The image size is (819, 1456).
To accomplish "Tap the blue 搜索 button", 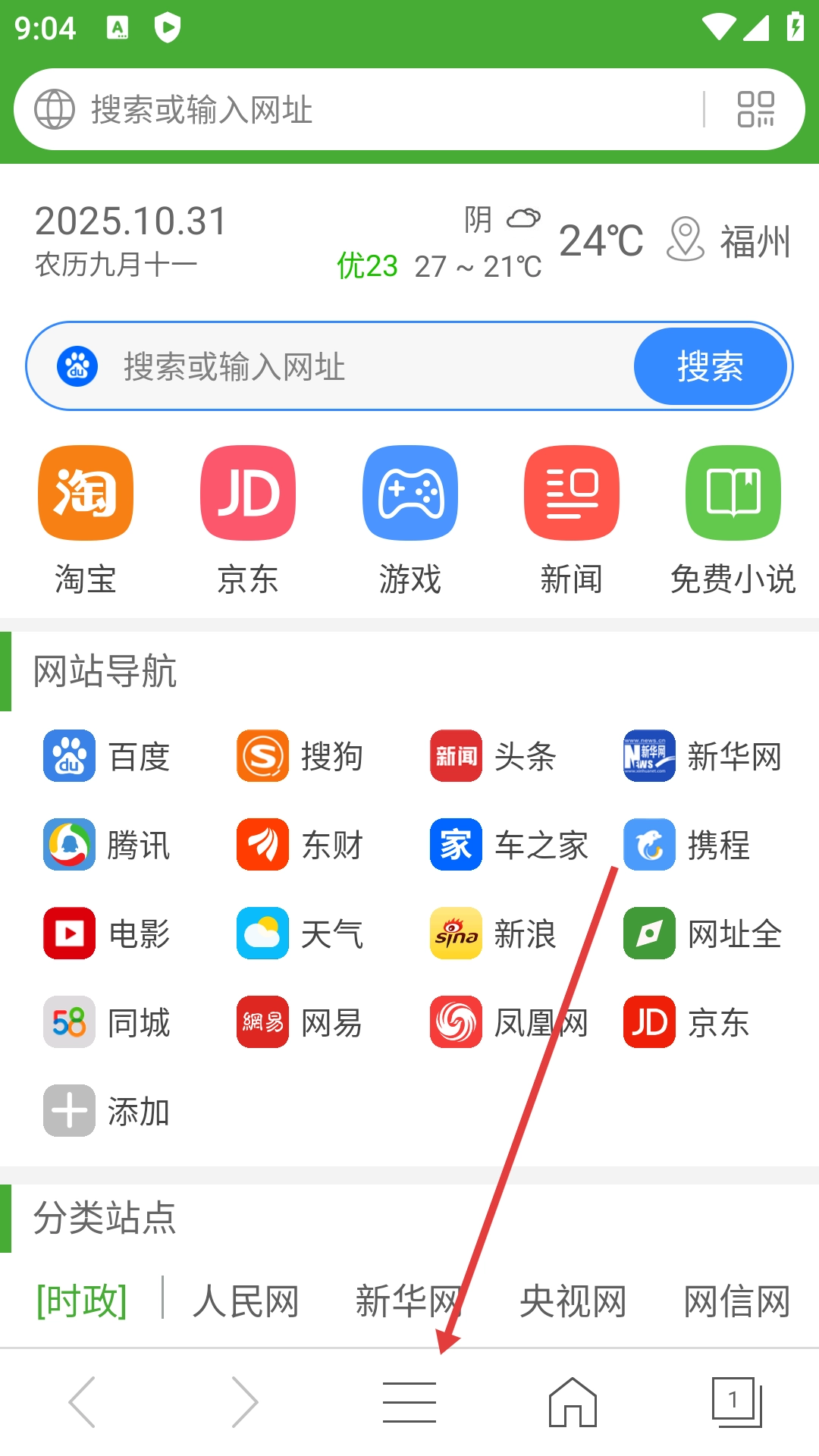I will tap(710, 367).
